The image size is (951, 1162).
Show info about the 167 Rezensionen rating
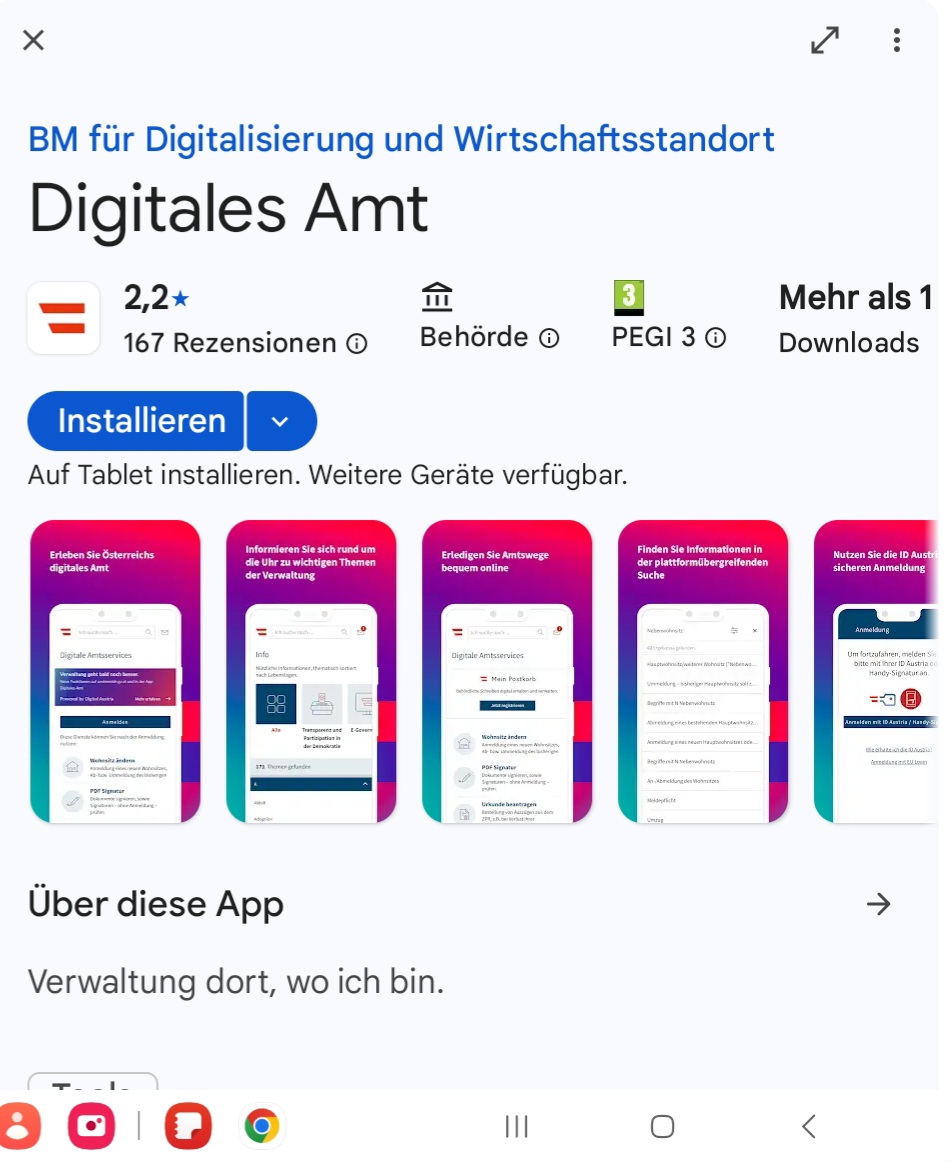[356, 344]
